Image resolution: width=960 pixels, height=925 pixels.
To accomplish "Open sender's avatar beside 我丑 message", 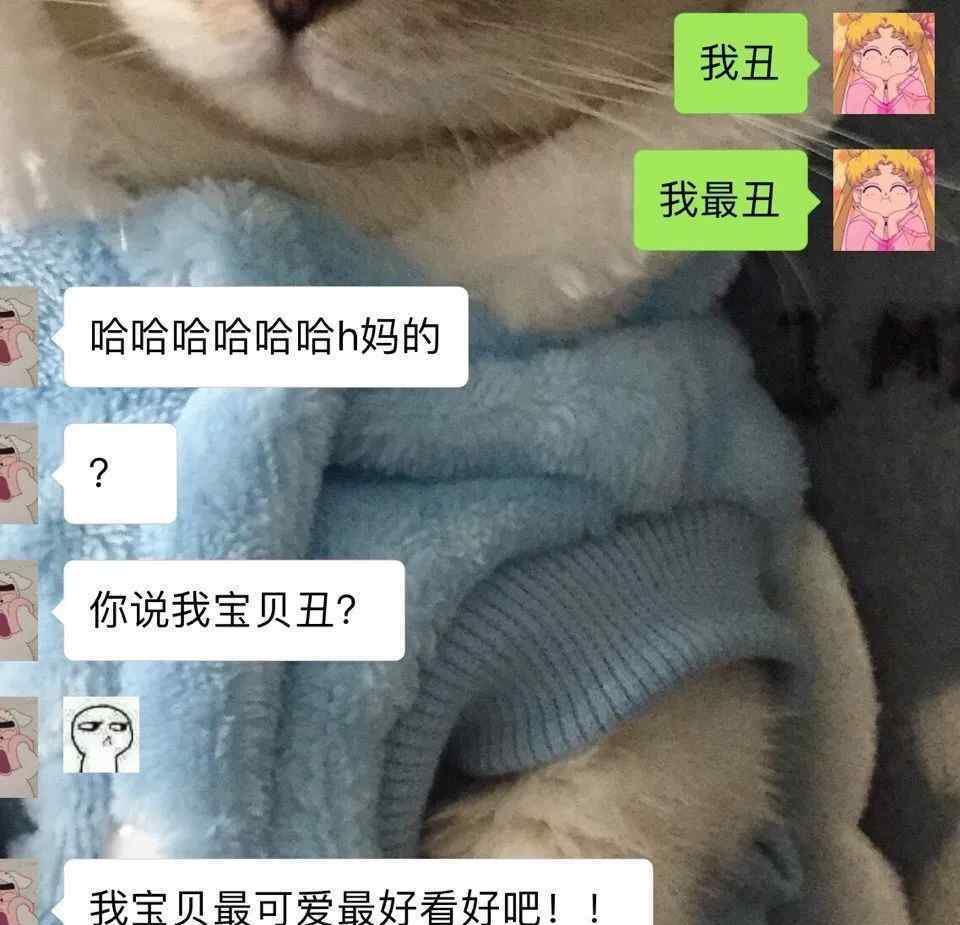I will [884, 64].
